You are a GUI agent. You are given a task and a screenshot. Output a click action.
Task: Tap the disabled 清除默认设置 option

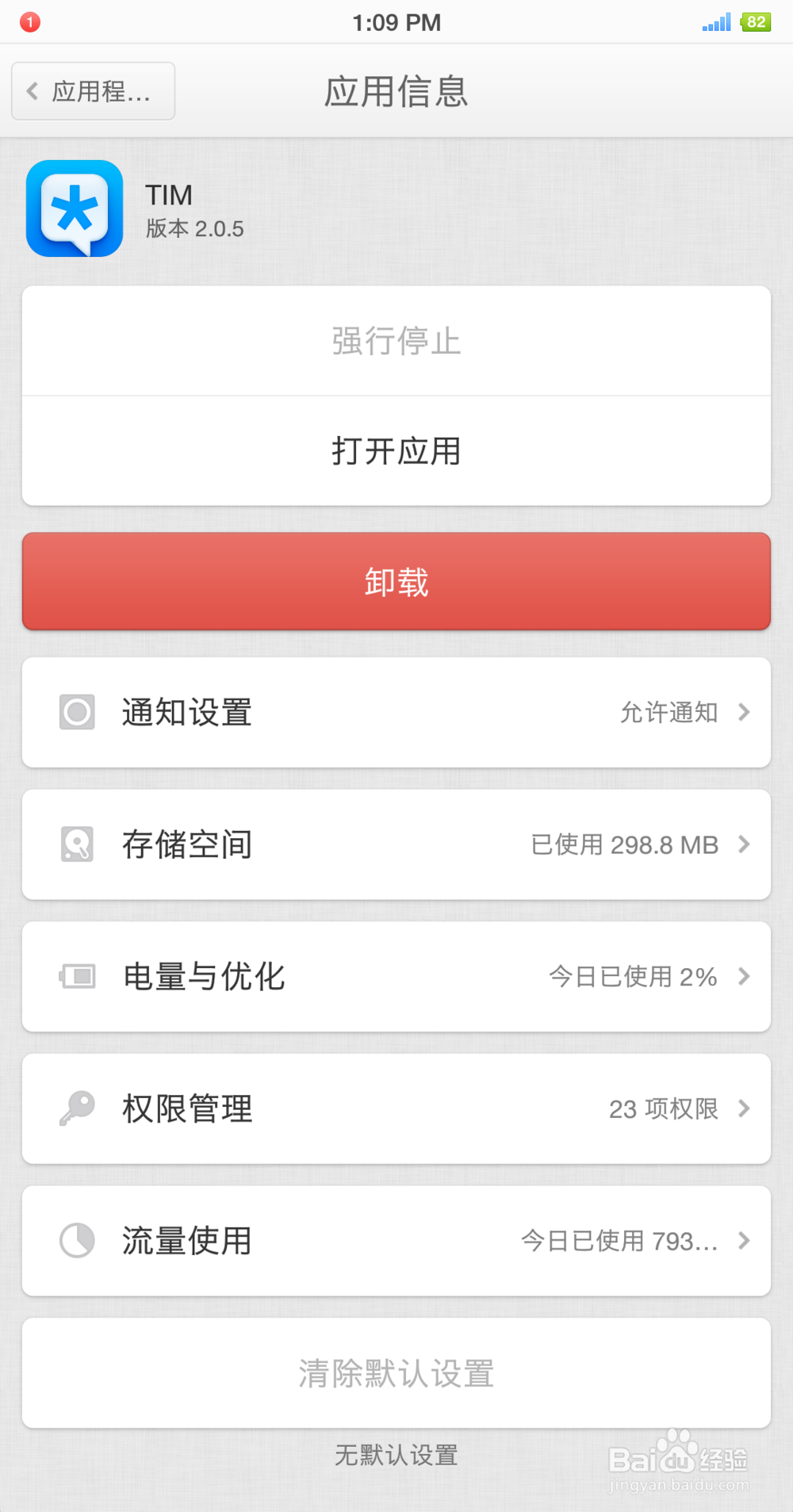tap(396, 1374)
